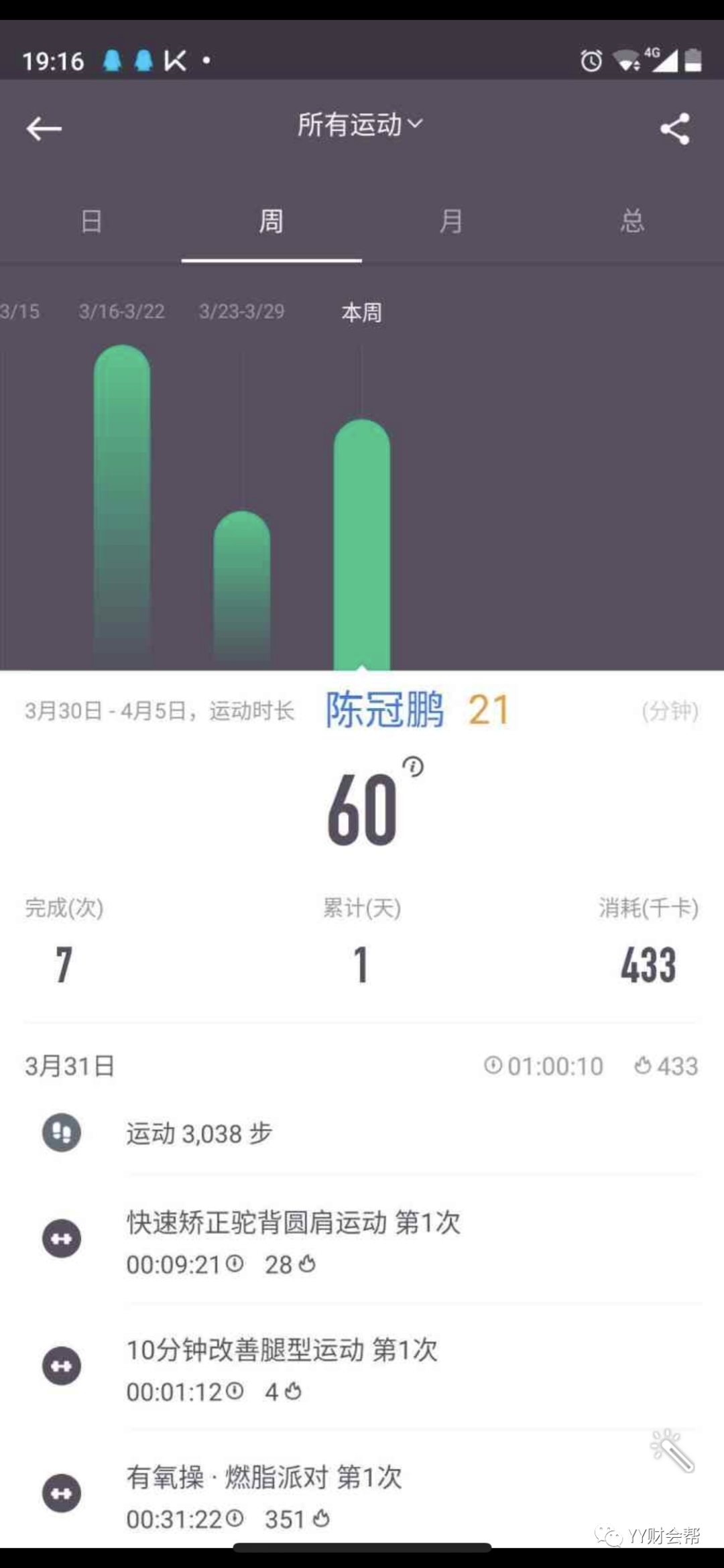Select the 3/16-3/22 week bar
This screenshot has height=1568, width=724.
click(x=122, y=503)
